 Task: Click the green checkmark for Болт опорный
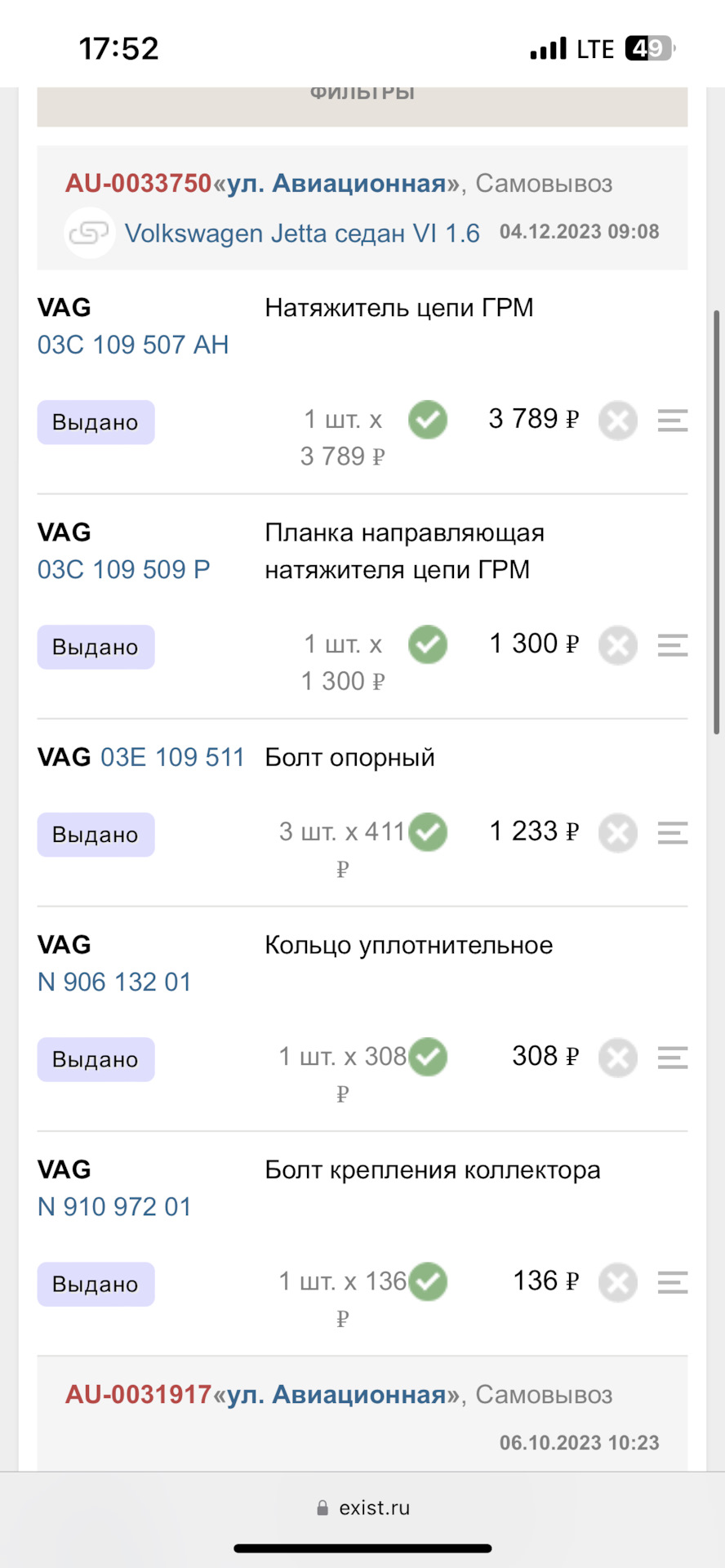click(427, 832)
